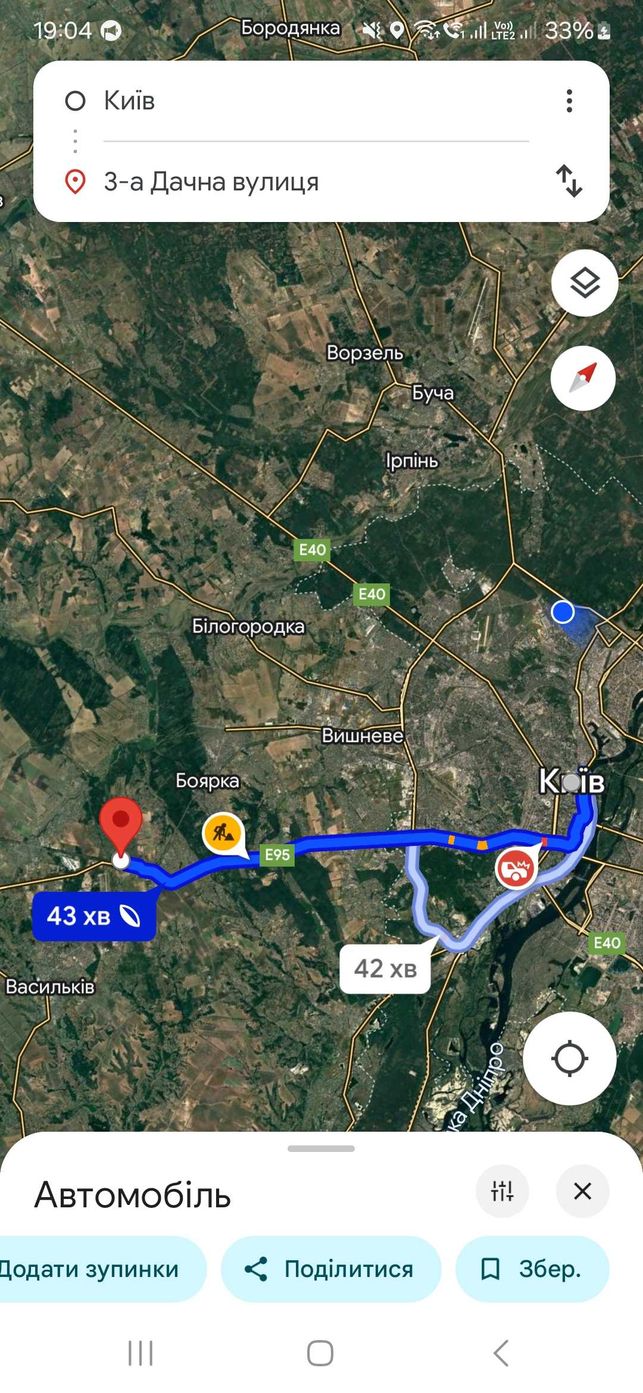View the car accident incident marker

(516, 867)
